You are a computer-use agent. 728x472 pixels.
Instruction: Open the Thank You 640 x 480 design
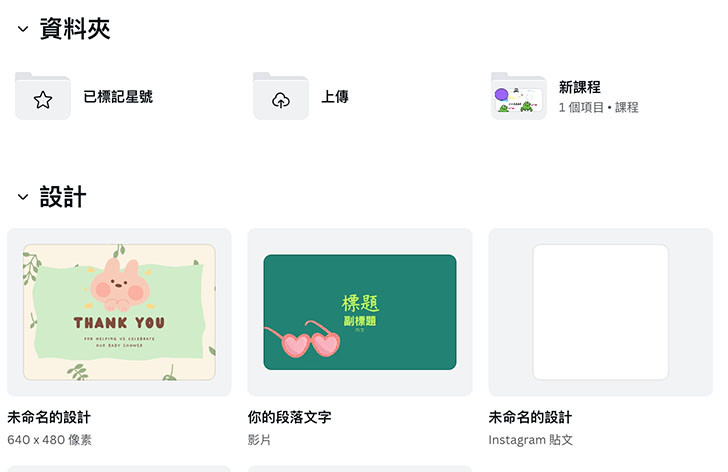(x=119, y=312)
